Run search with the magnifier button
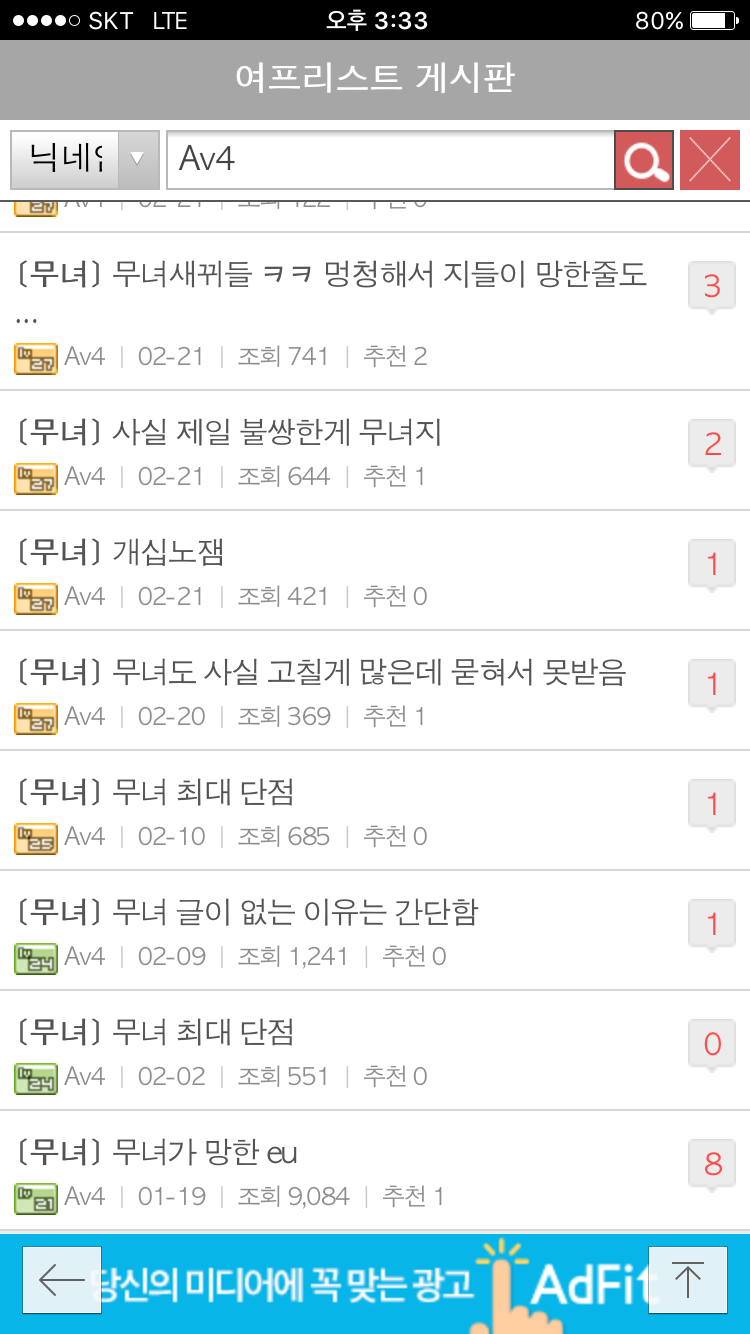This screenshot has width=750, height=1334. (x=644, y=160)
